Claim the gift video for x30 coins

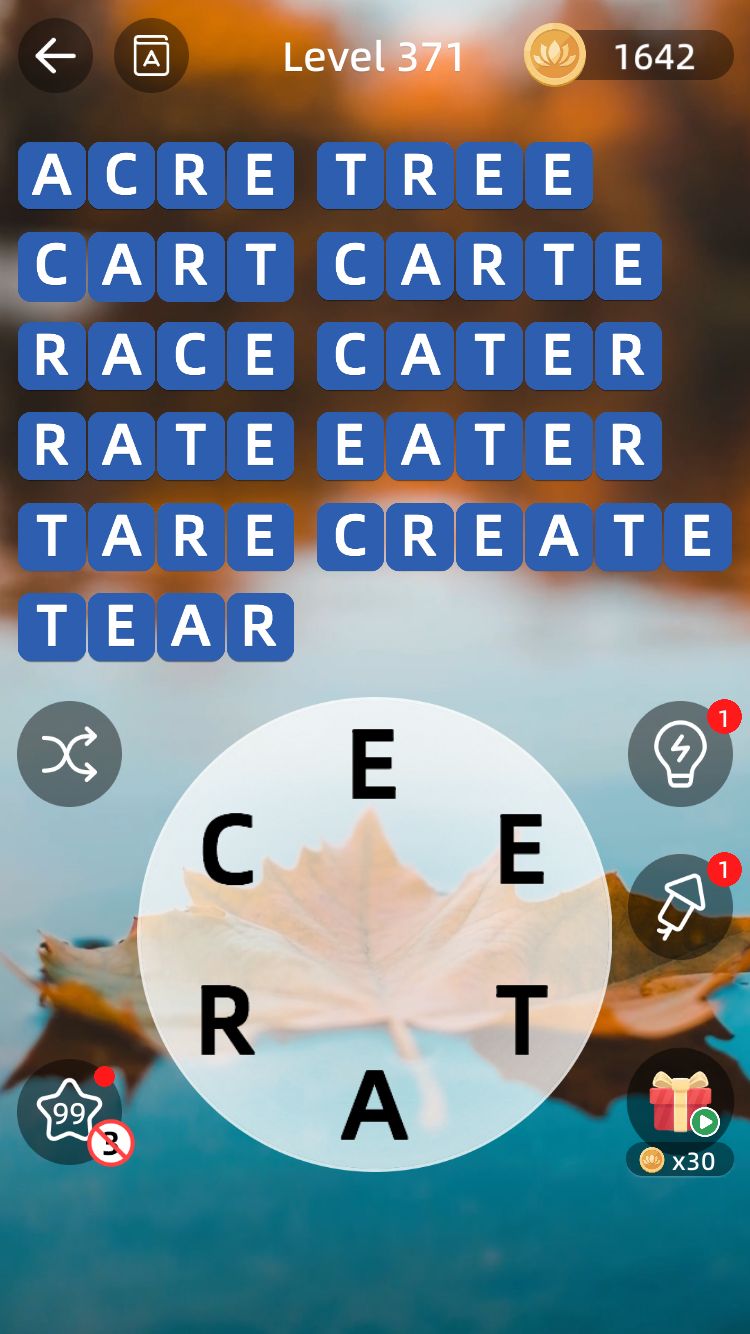[x=680, y=1112]
